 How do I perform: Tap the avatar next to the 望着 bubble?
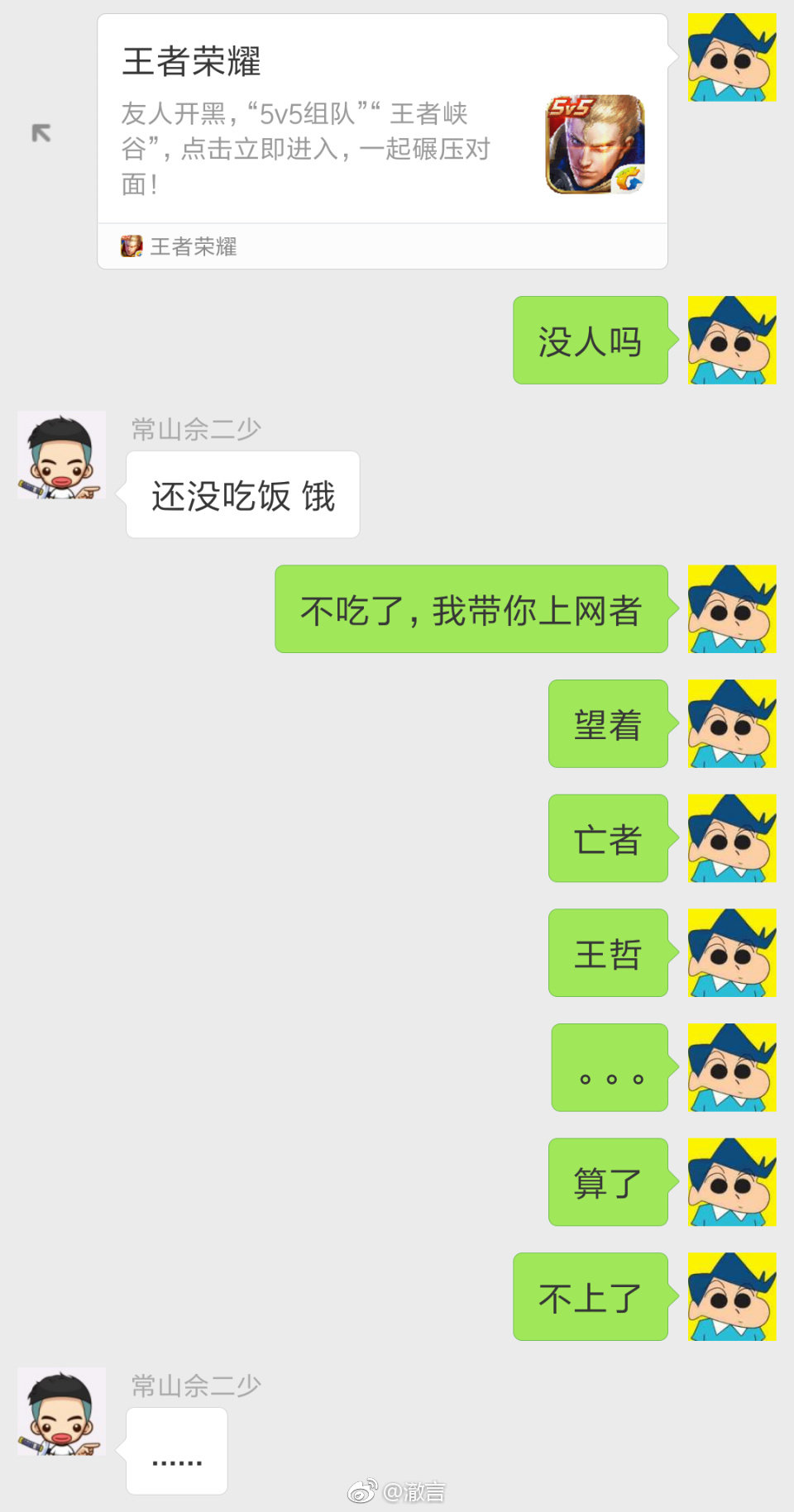(x=731, y=723)
